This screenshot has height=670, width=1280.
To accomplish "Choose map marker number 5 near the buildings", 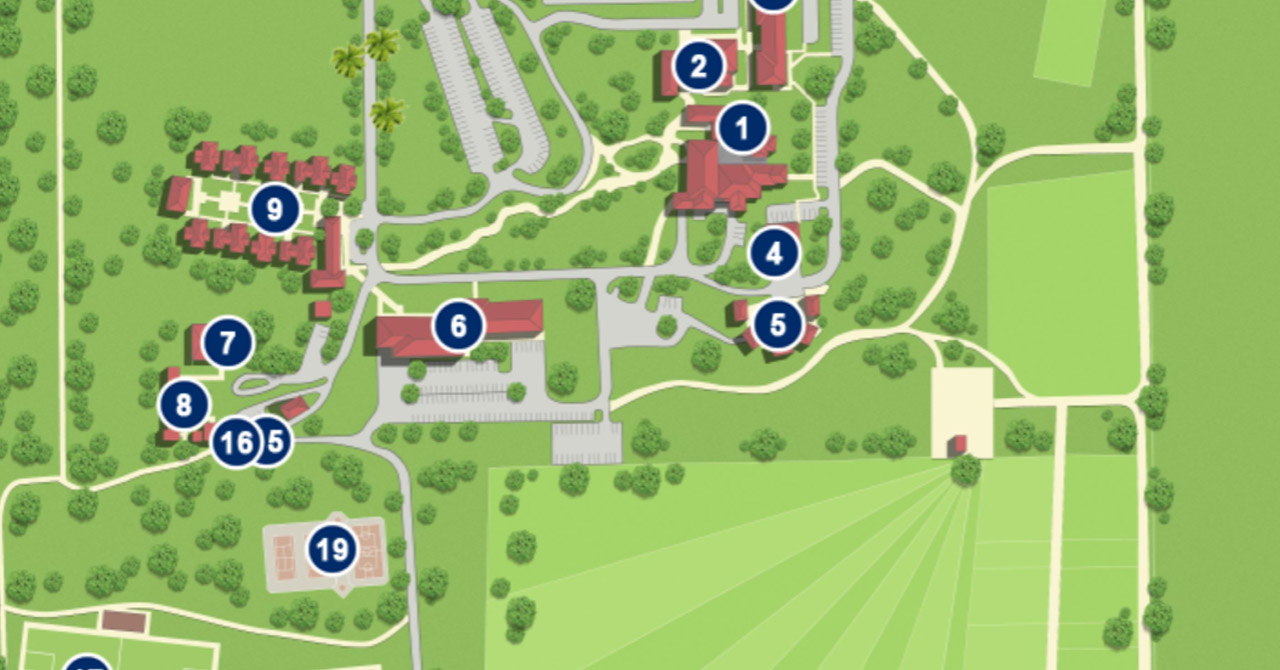I will coord(778,324).
